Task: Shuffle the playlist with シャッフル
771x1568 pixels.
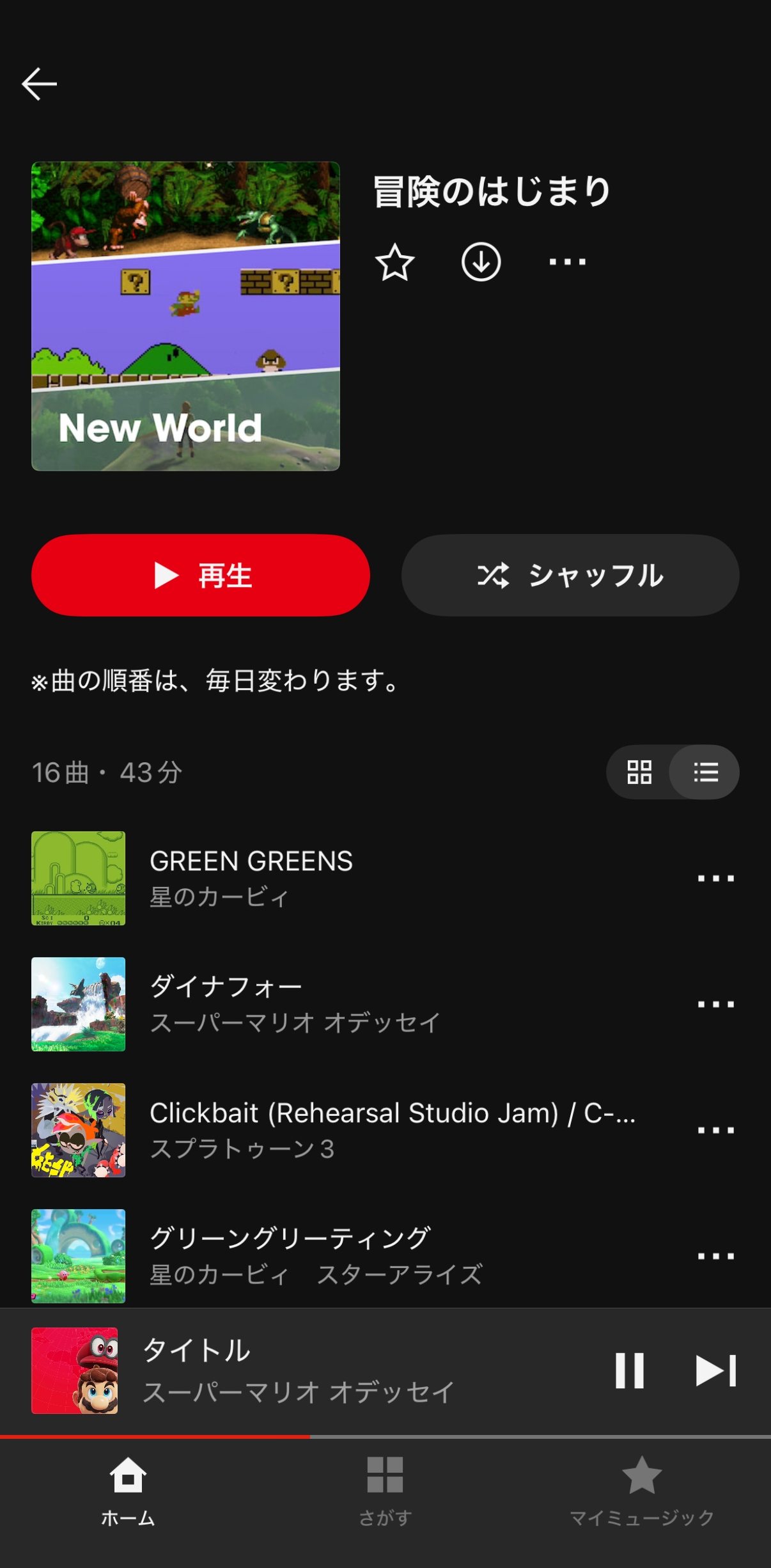Action: (570, 576)
